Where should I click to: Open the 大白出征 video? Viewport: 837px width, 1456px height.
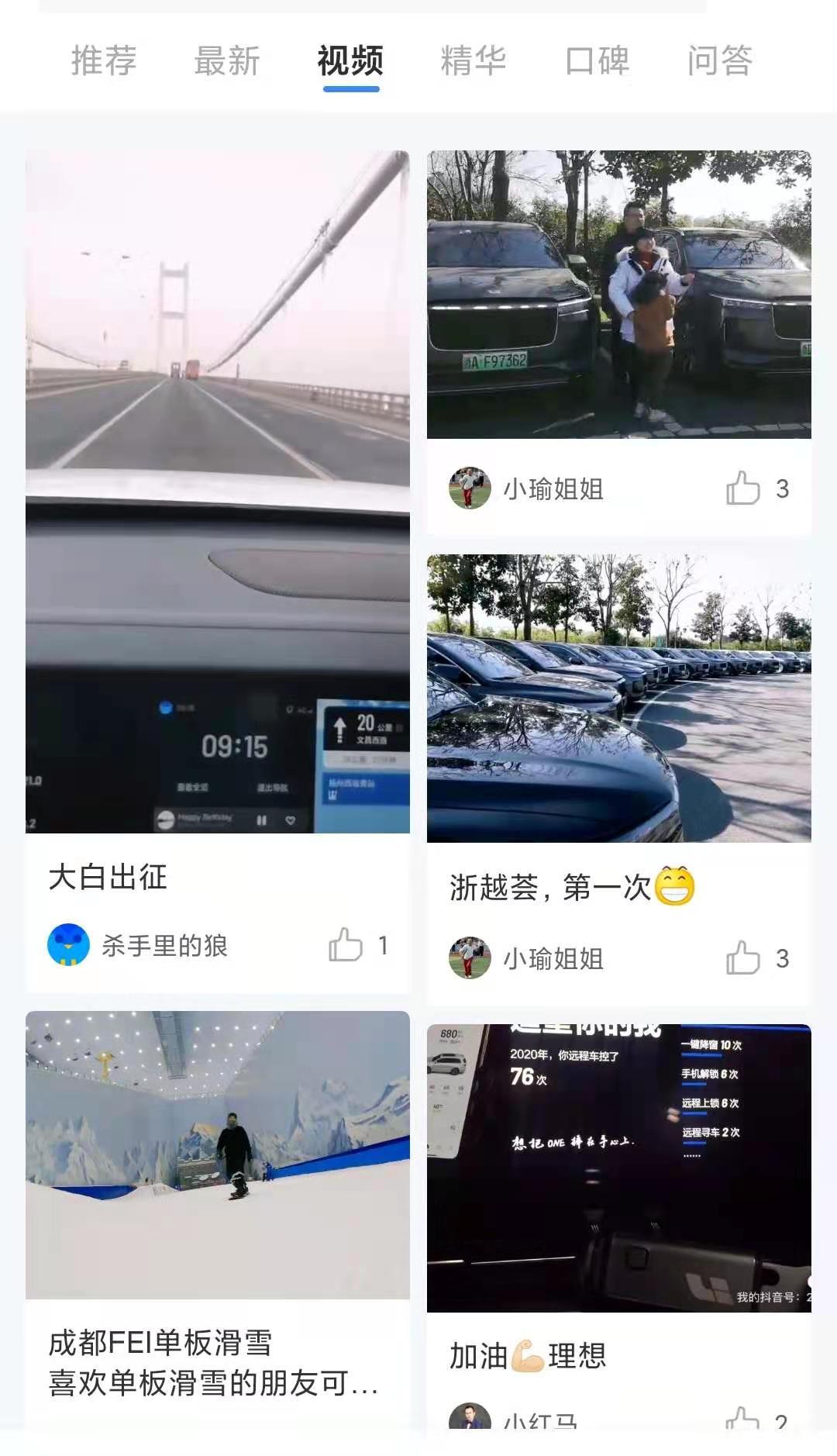click(x=218, y=492)
